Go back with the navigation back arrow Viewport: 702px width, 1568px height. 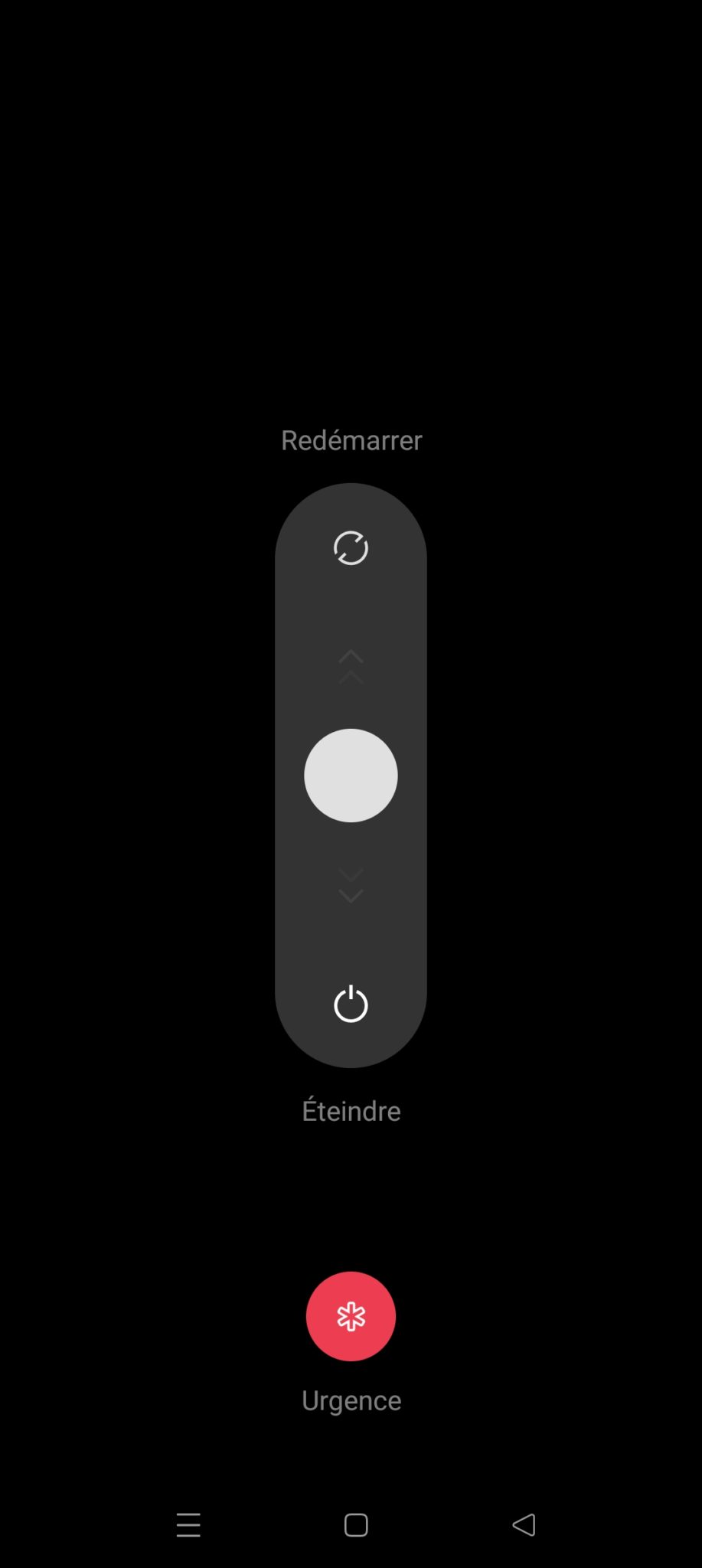(x=524, y=1524)
